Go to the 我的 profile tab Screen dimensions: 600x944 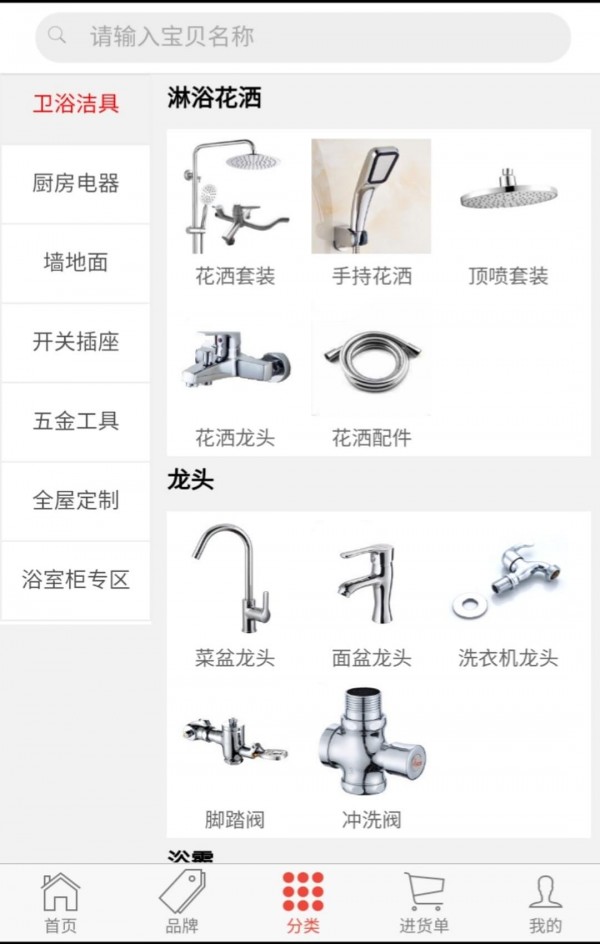click(545, 903)
